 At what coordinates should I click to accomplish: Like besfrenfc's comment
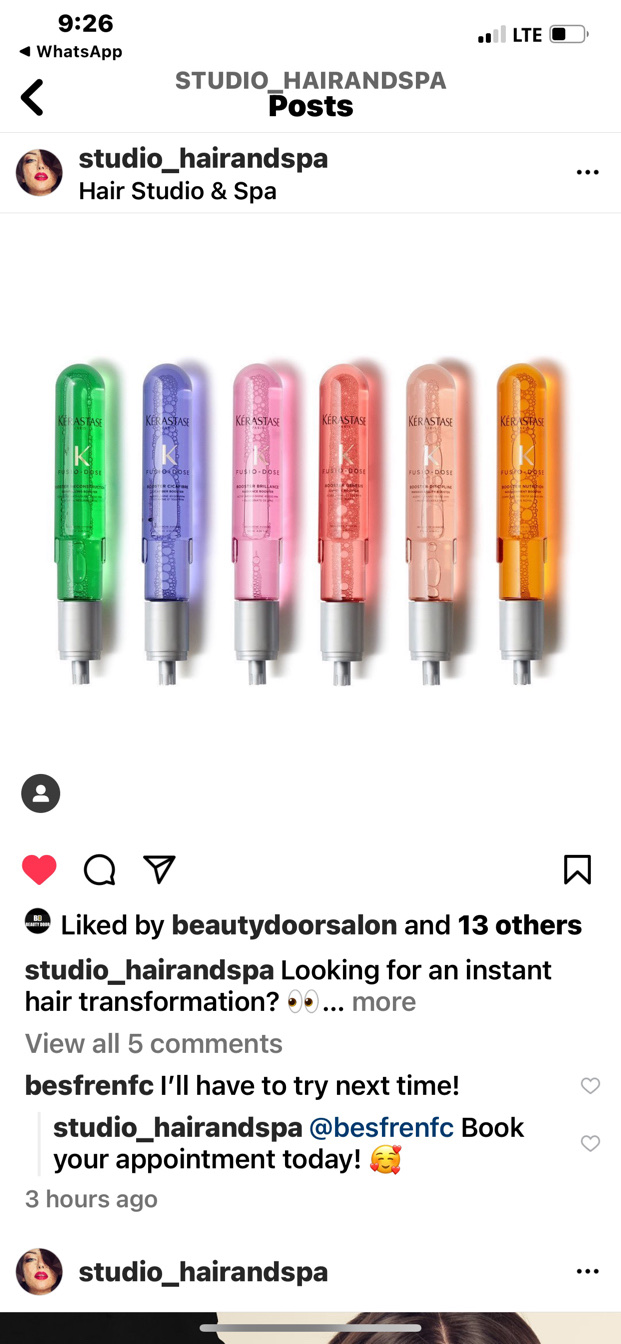(590, 1086)
